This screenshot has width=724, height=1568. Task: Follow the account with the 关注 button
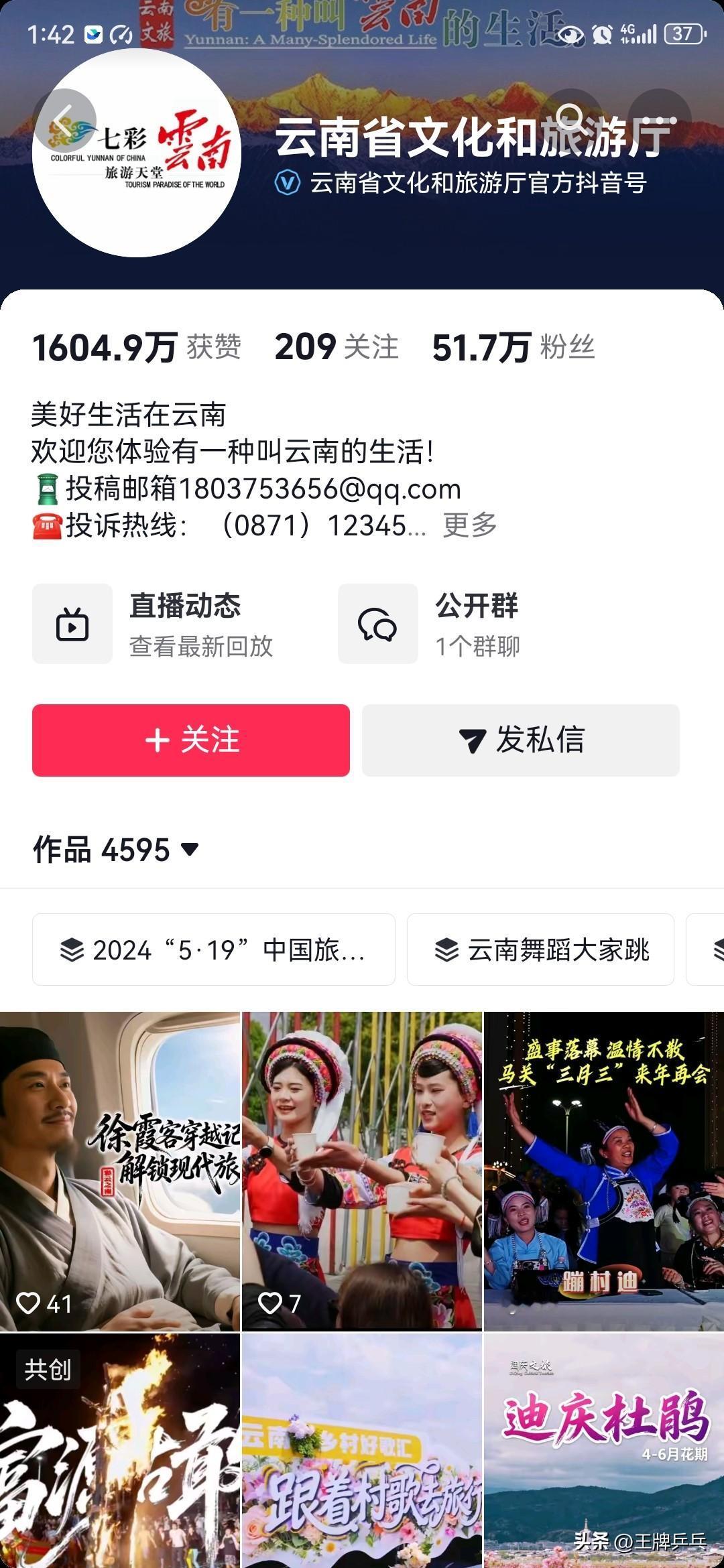coord(190,739)
